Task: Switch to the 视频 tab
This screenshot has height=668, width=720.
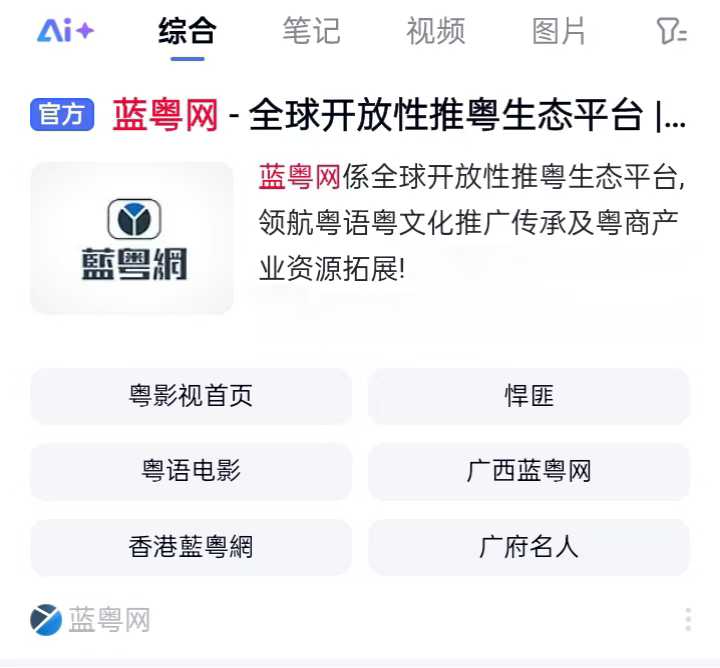Action: pos(435,31)
